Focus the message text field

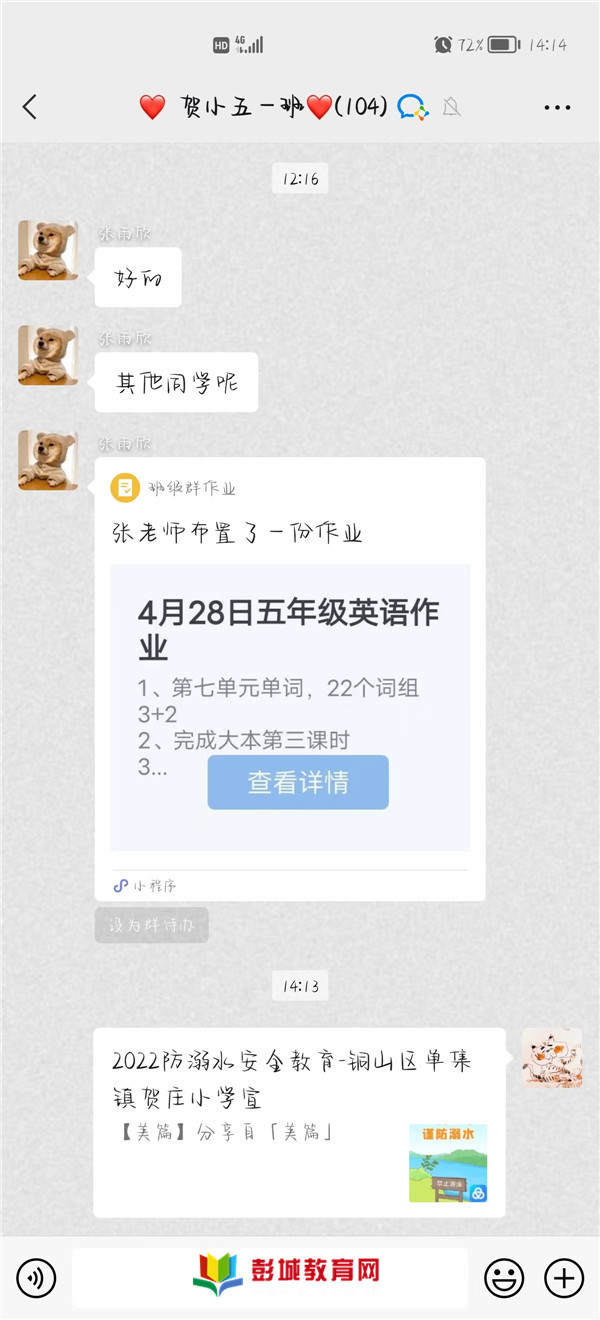[x=270, y=1277]
